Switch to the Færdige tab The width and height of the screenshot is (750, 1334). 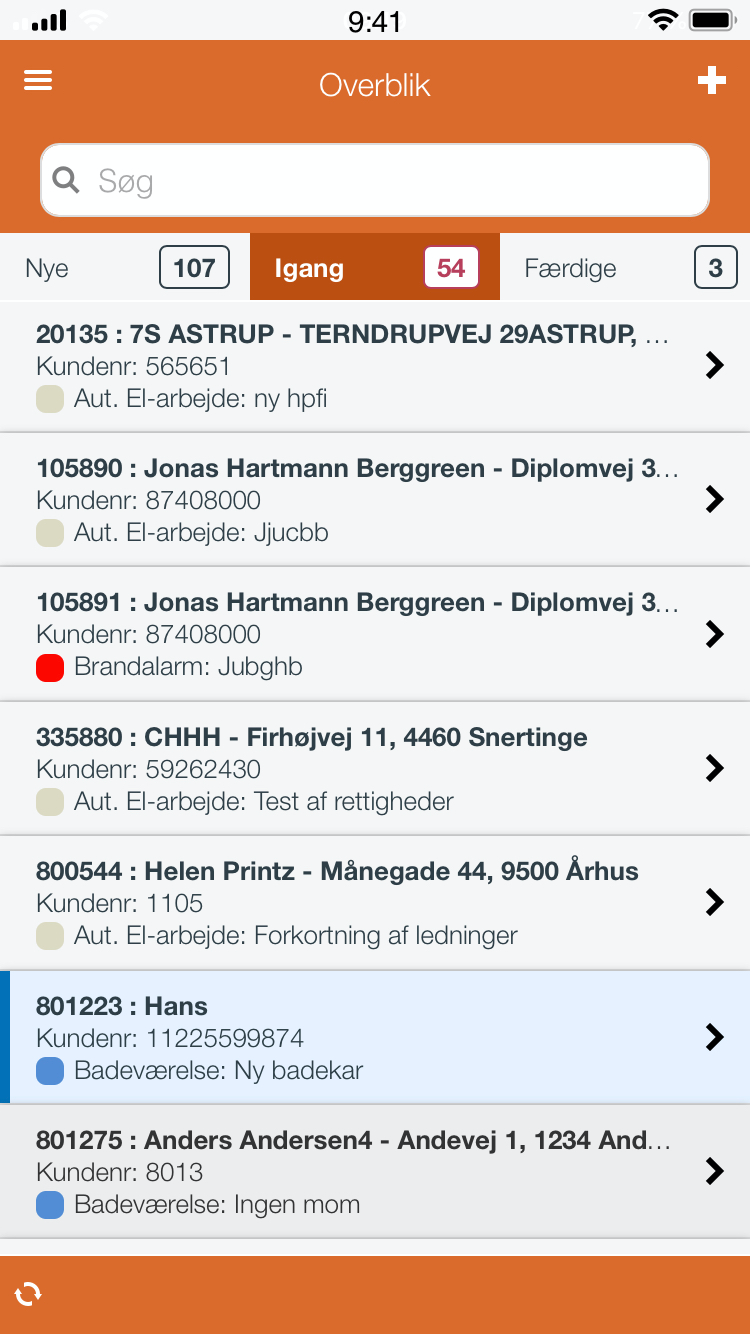(625, 268)
